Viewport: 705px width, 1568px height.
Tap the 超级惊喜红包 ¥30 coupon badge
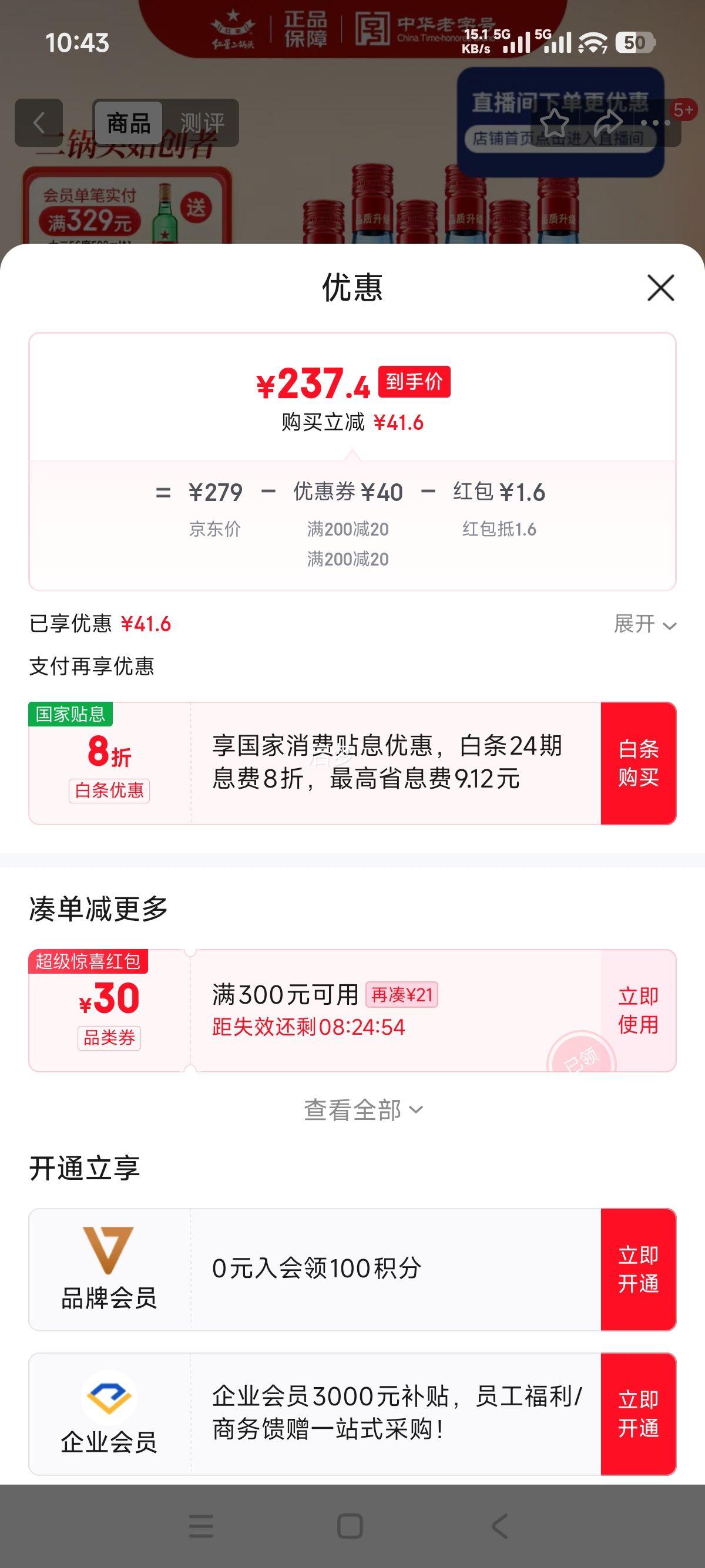click(x=108, y=998)
